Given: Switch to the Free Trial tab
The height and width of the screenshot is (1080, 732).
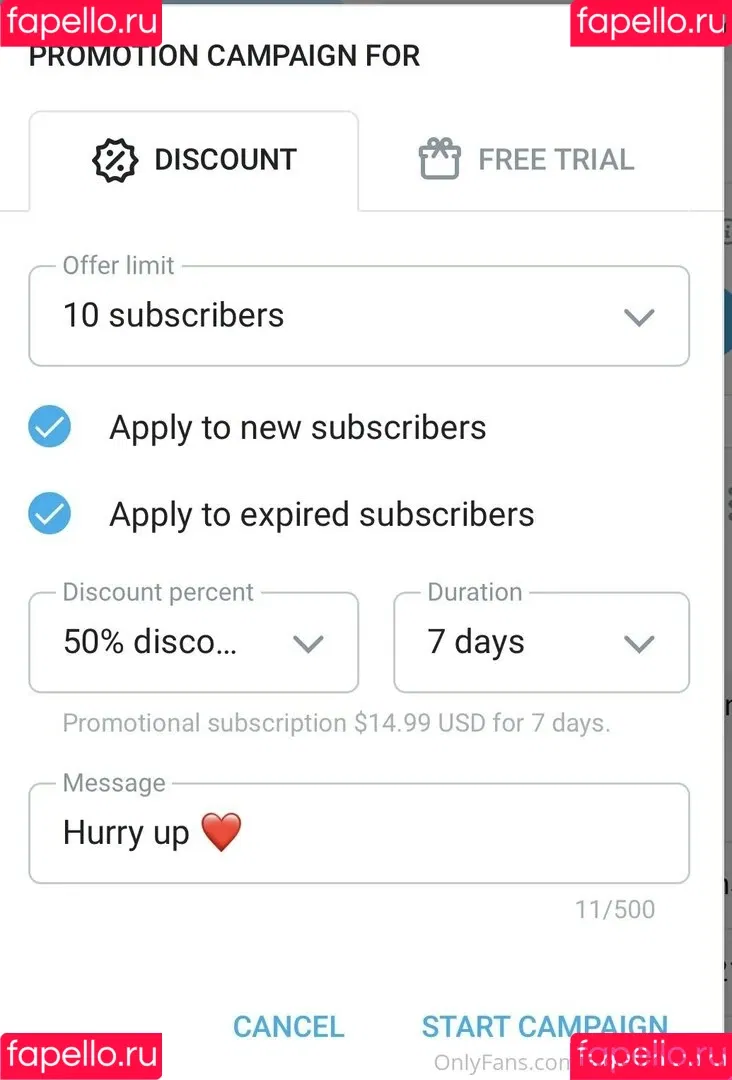Looking at the screenshot, I should point(526,160).
